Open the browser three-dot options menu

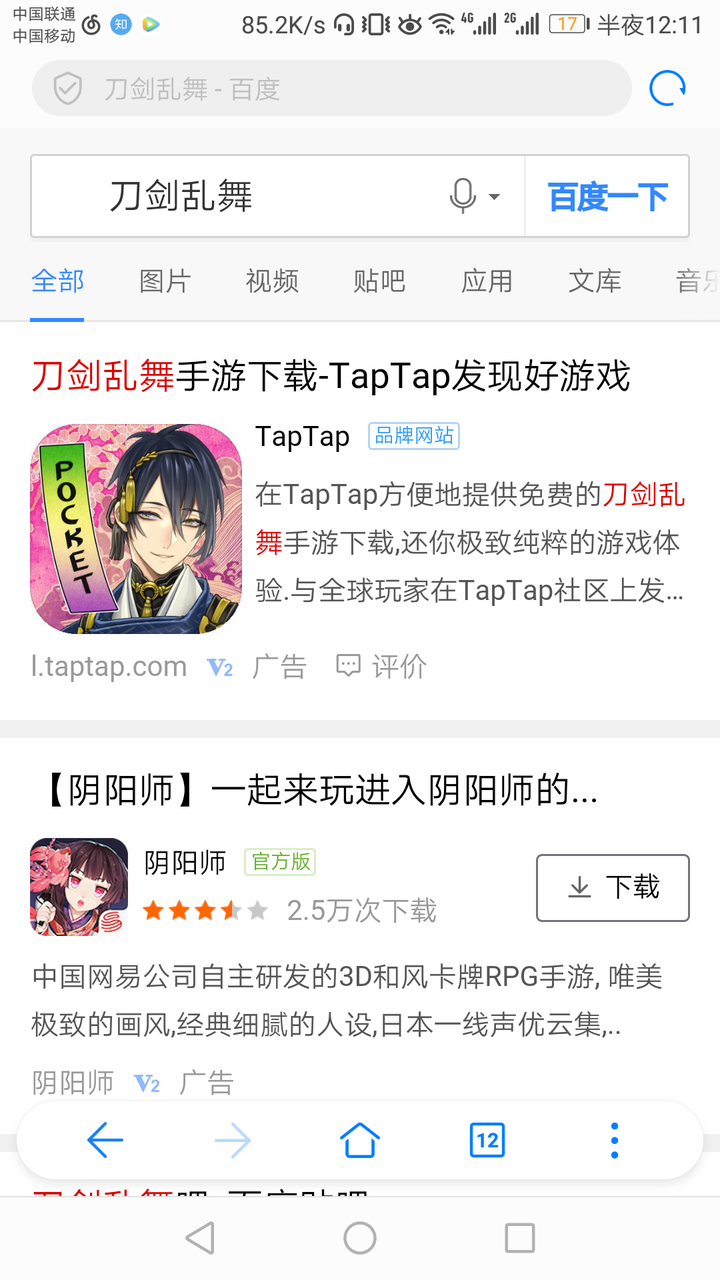click(x=614, y=1139)
